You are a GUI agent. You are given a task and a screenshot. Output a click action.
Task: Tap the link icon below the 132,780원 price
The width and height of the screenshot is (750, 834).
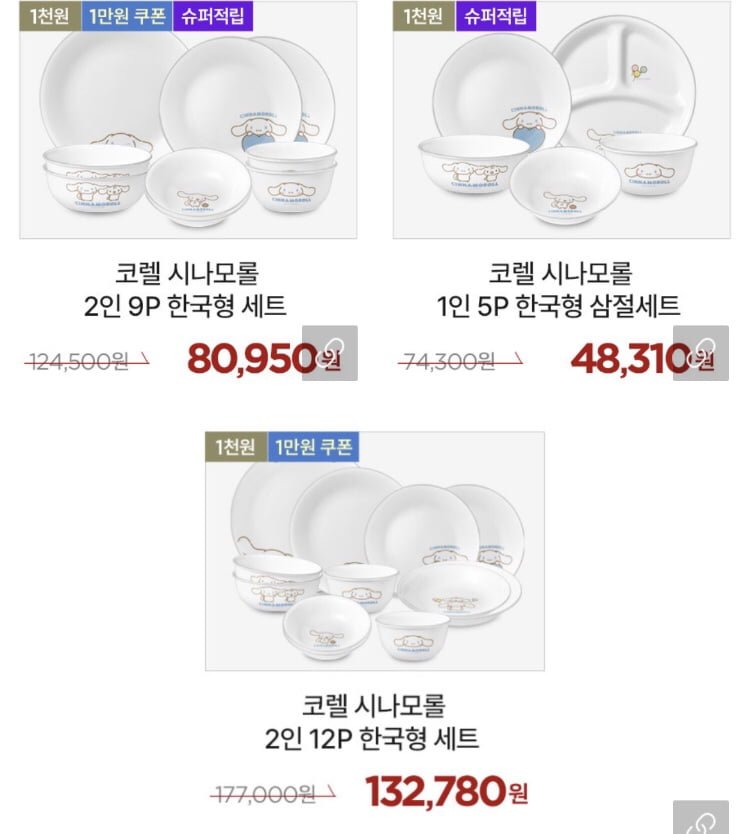tap(701, 820)
